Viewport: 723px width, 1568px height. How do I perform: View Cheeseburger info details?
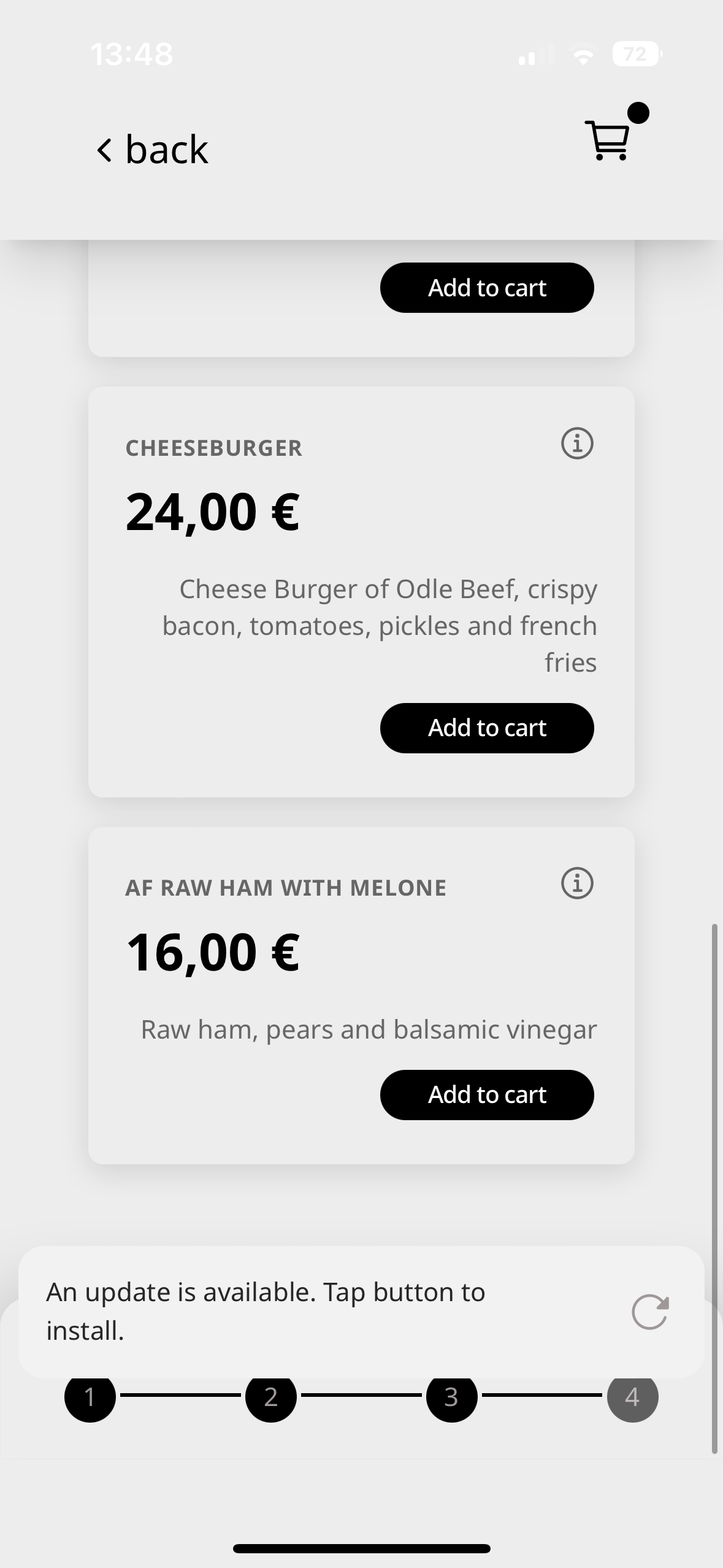tap(577, 444)
